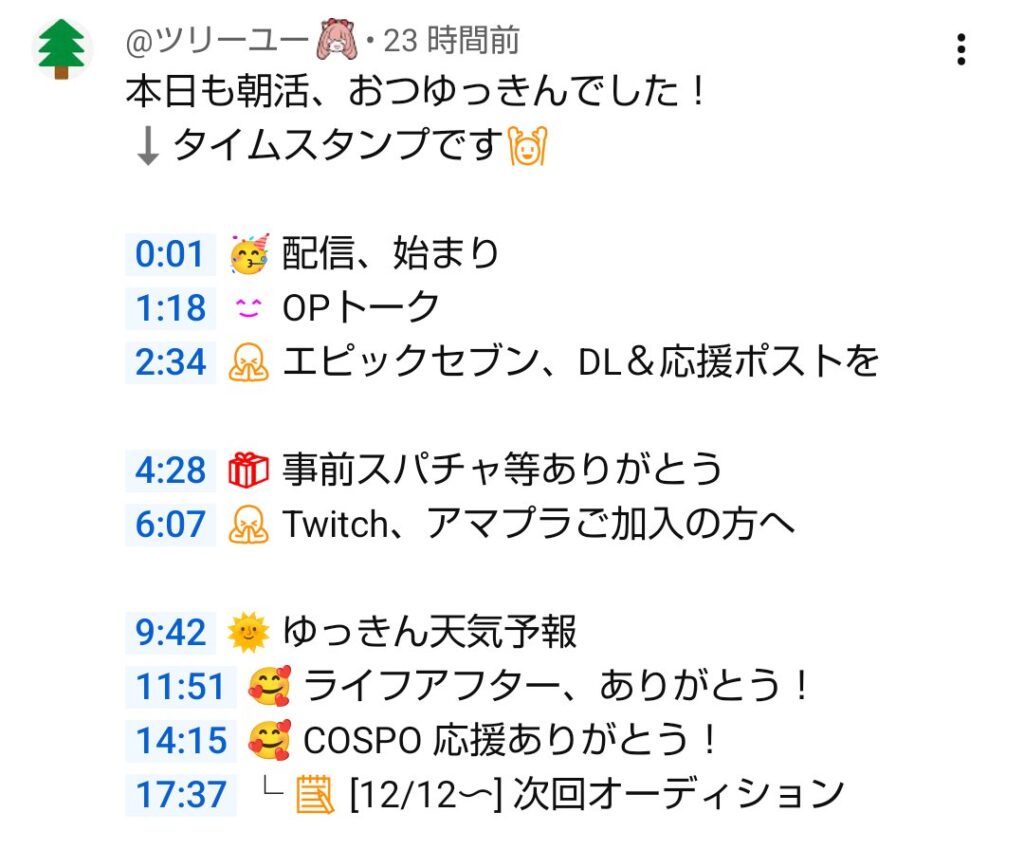Jump to timestamp 1:18 OP talk

coord(170,308)
